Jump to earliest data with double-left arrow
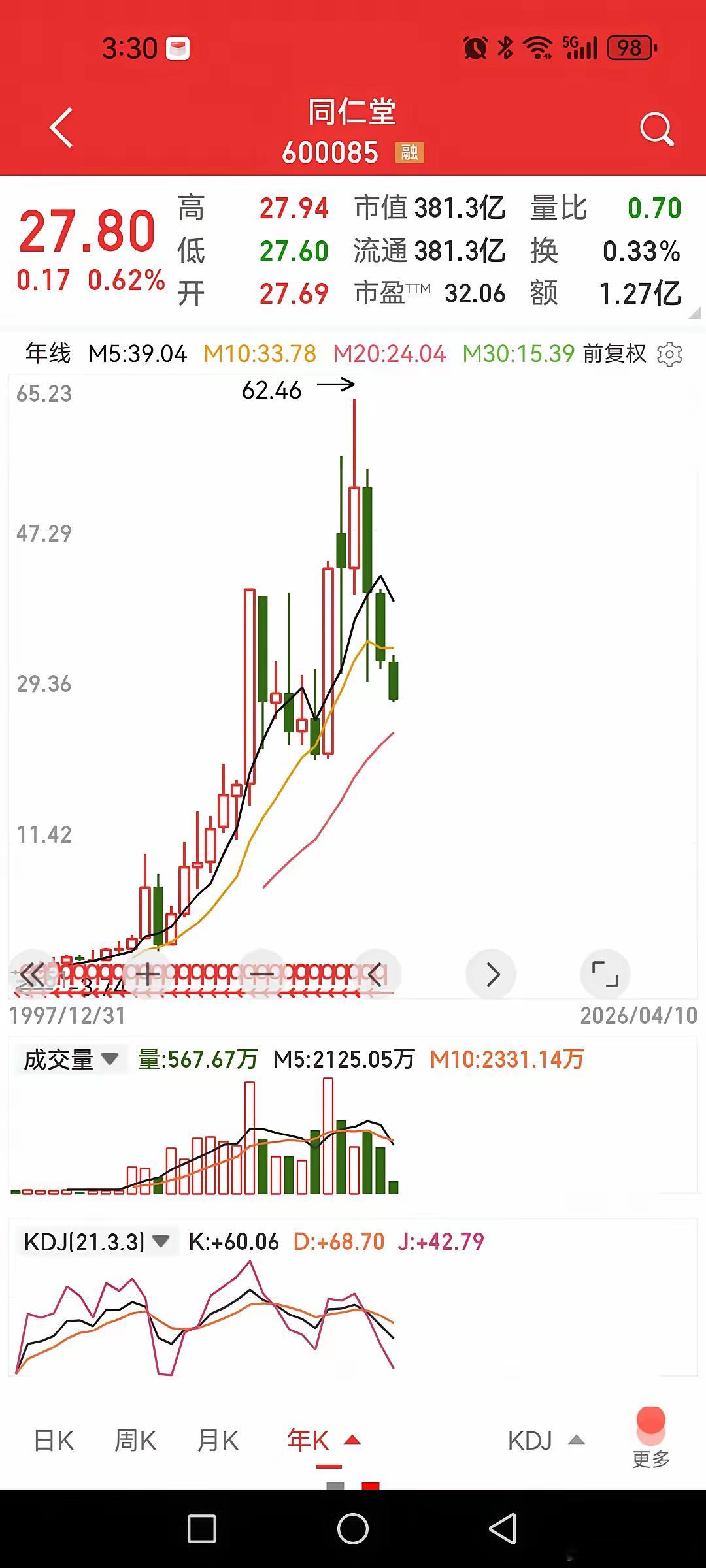 coord(33,973)
